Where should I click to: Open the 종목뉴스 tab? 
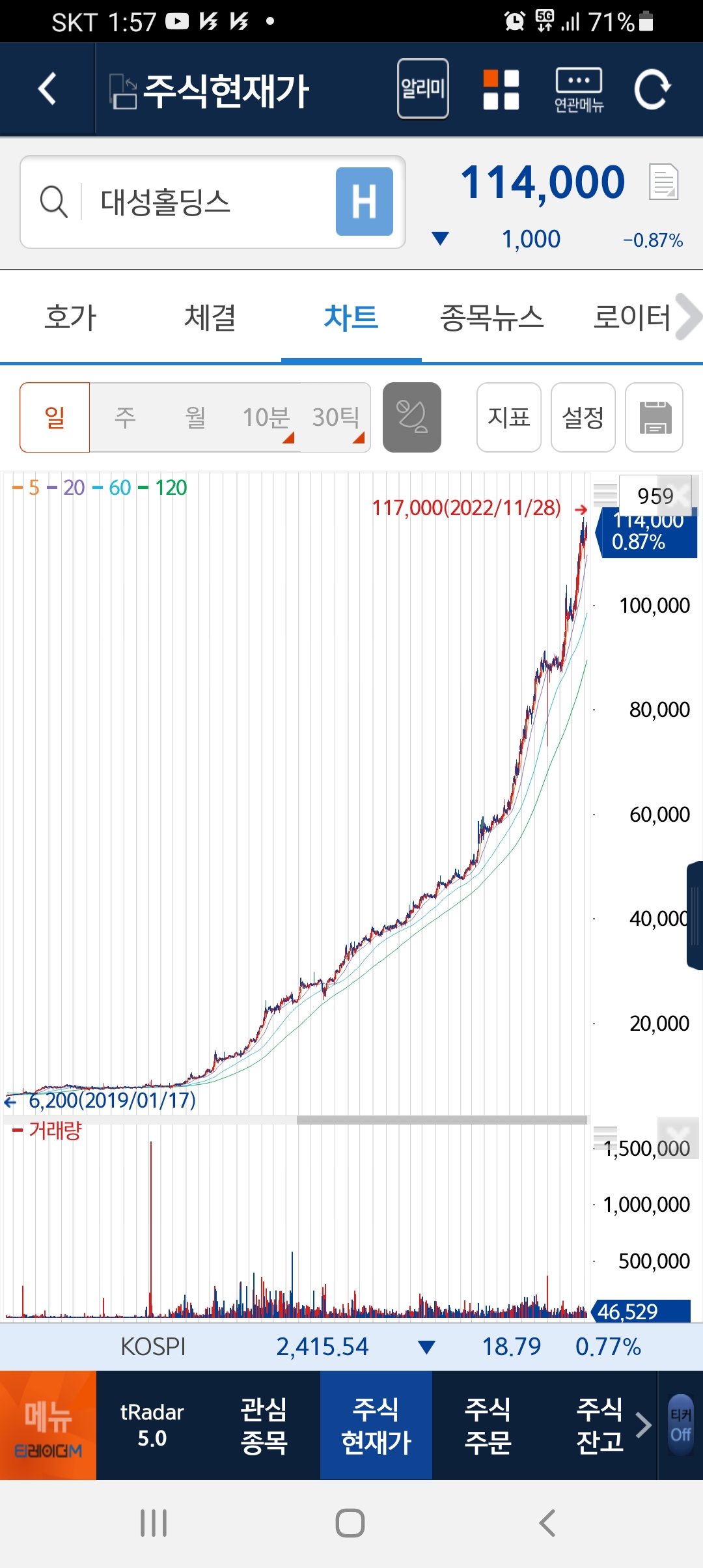tap(492, 318)
